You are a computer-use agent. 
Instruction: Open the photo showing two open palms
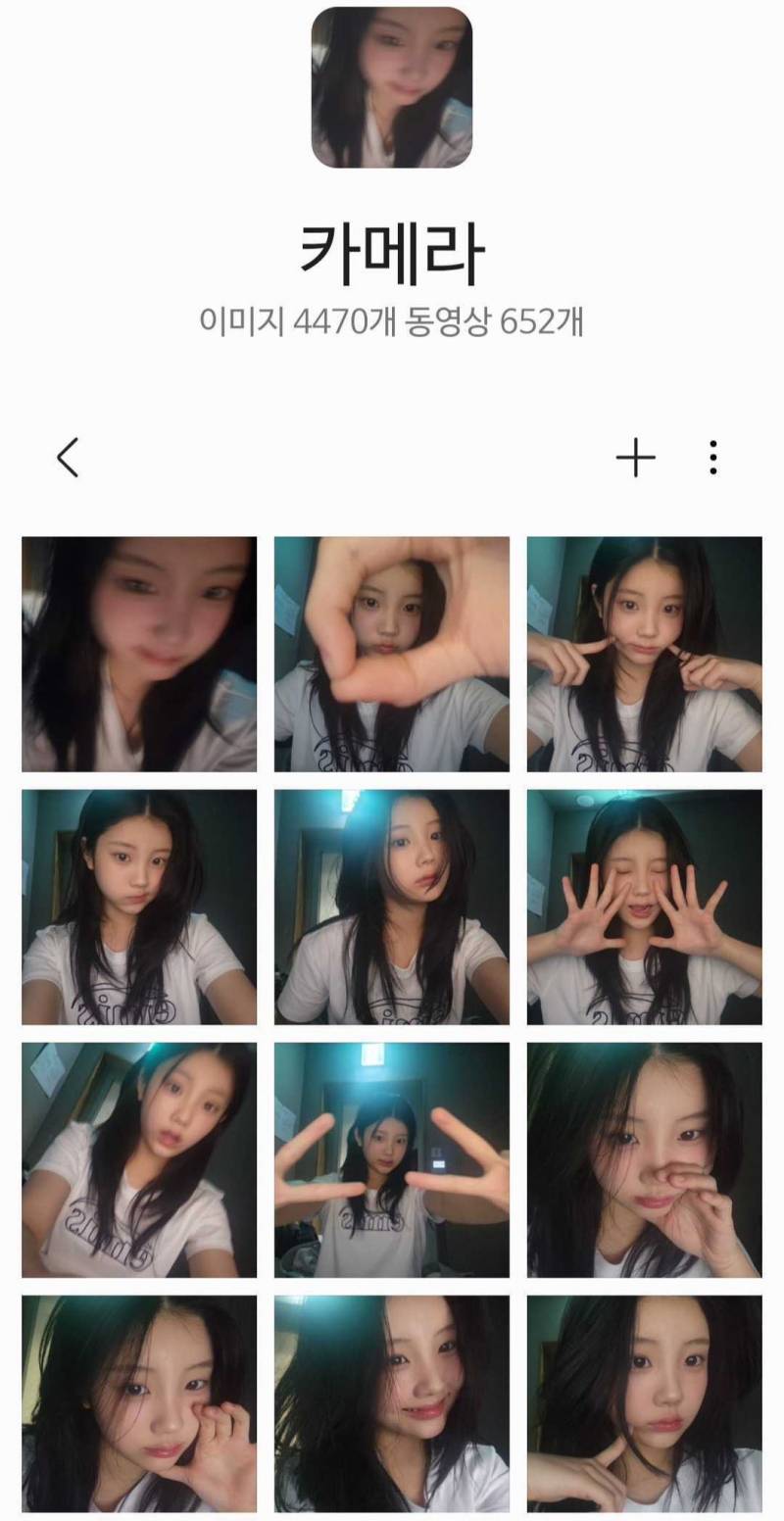point(644,907)
